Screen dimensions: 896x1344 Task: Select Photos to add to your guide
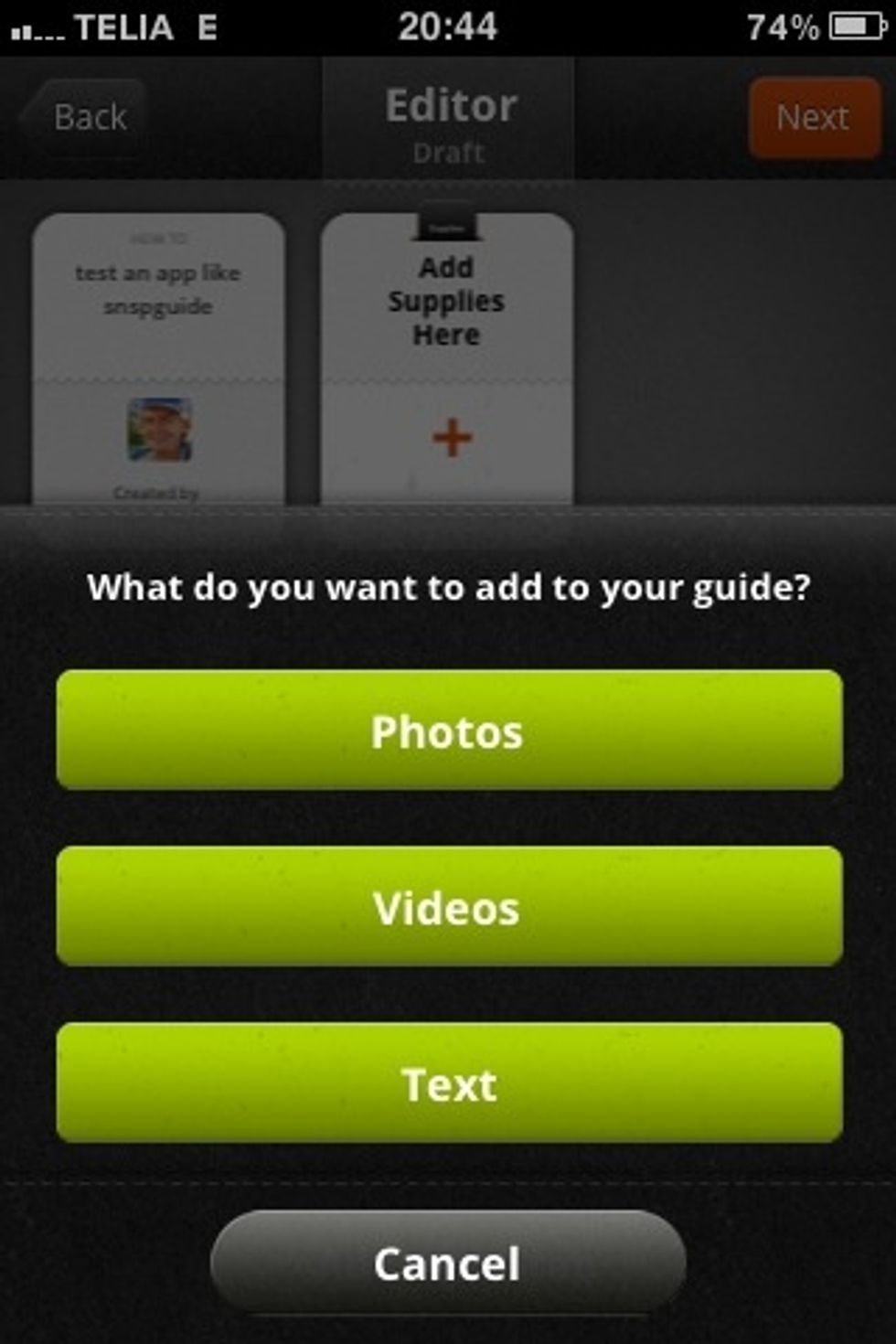[x=448, y=731]
